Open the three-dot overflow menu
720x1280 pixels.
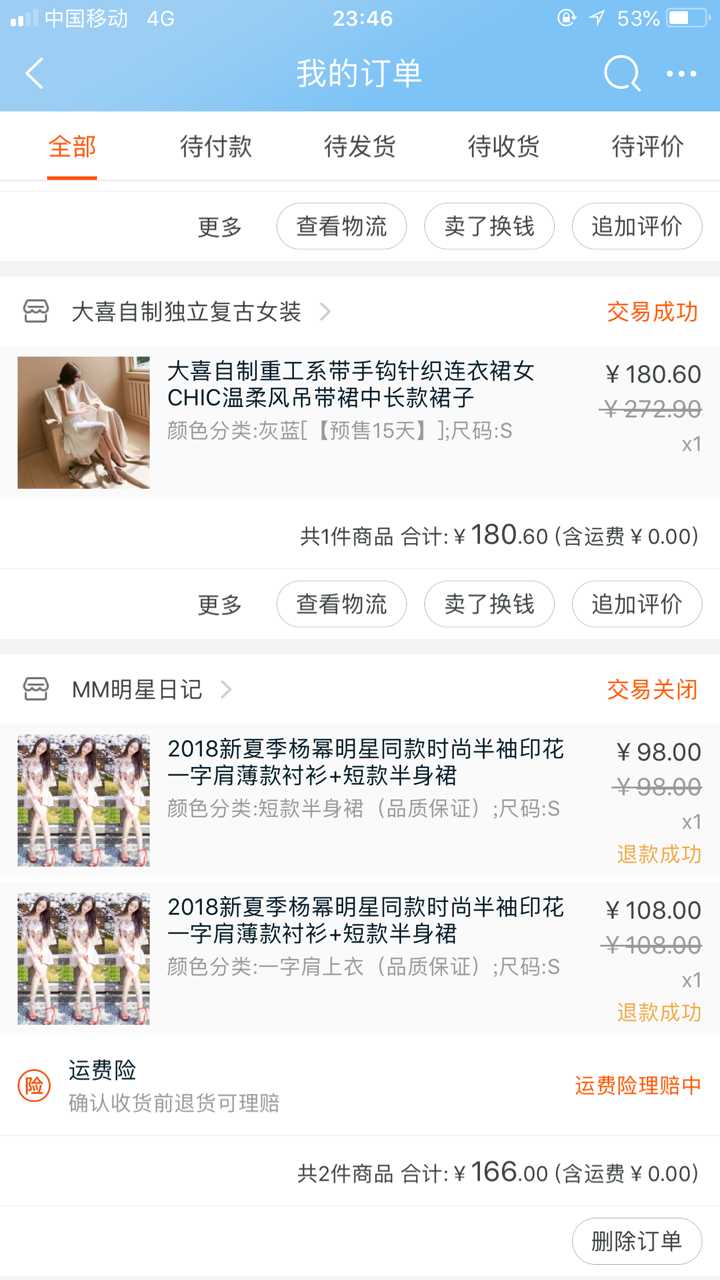coord(681,73)
